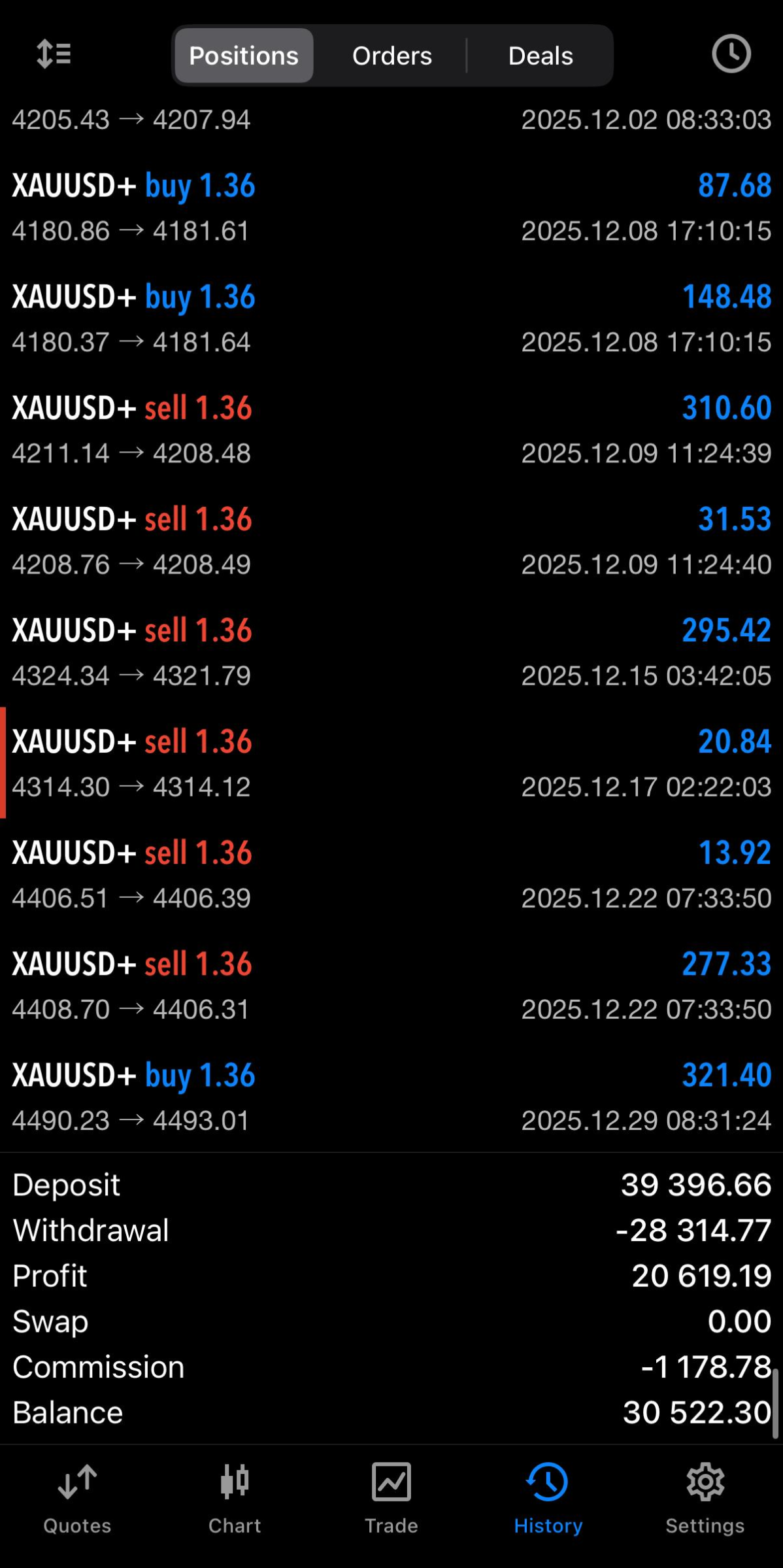This screenshot has width=783, height=1568.
Task: Tap the Deposit summary row
Action: click(x=392, y=1185)
